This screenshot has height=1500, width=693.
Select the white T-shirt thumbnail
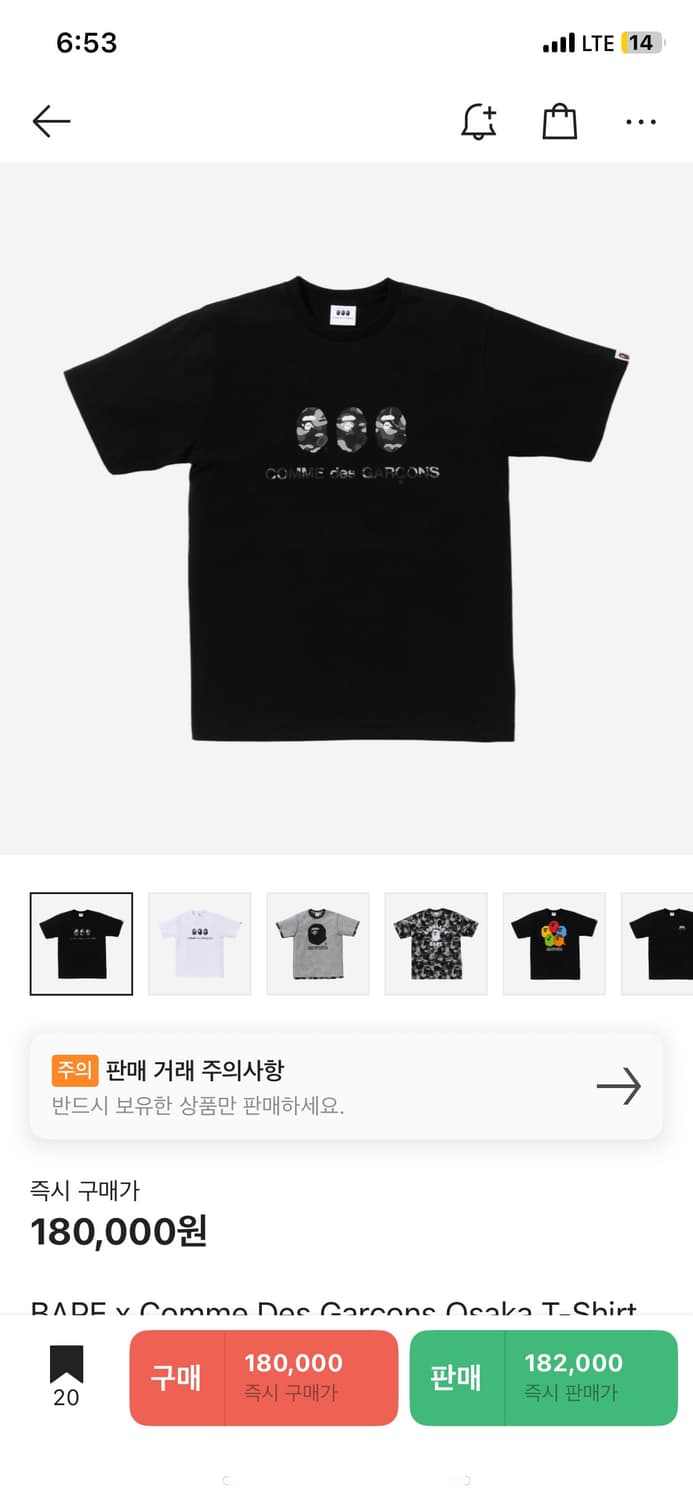coord(200,944)
